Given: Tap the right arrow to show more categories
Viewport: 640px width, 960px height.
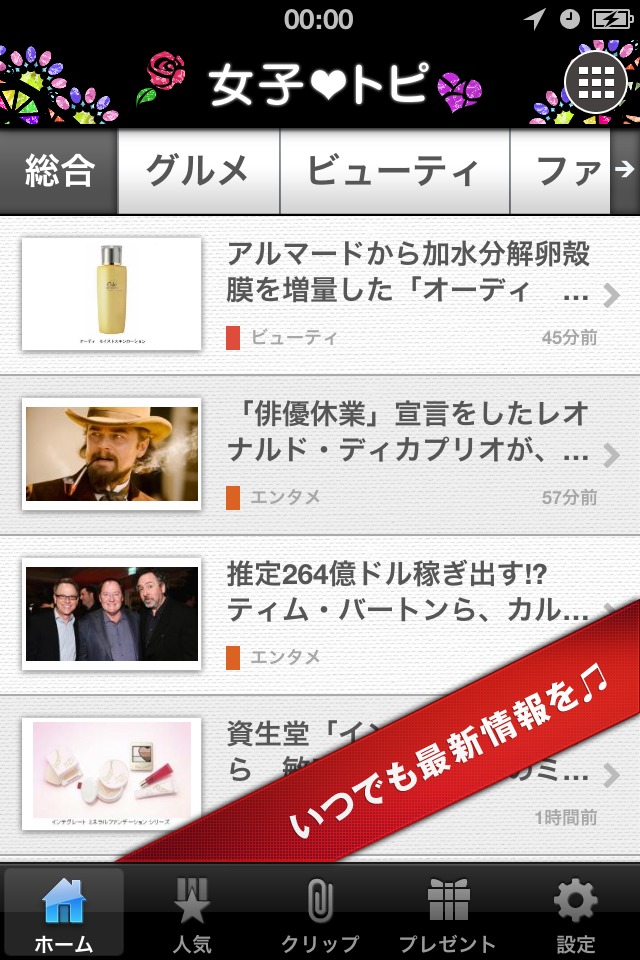Looking at the screenshot, I should point(624,171).
